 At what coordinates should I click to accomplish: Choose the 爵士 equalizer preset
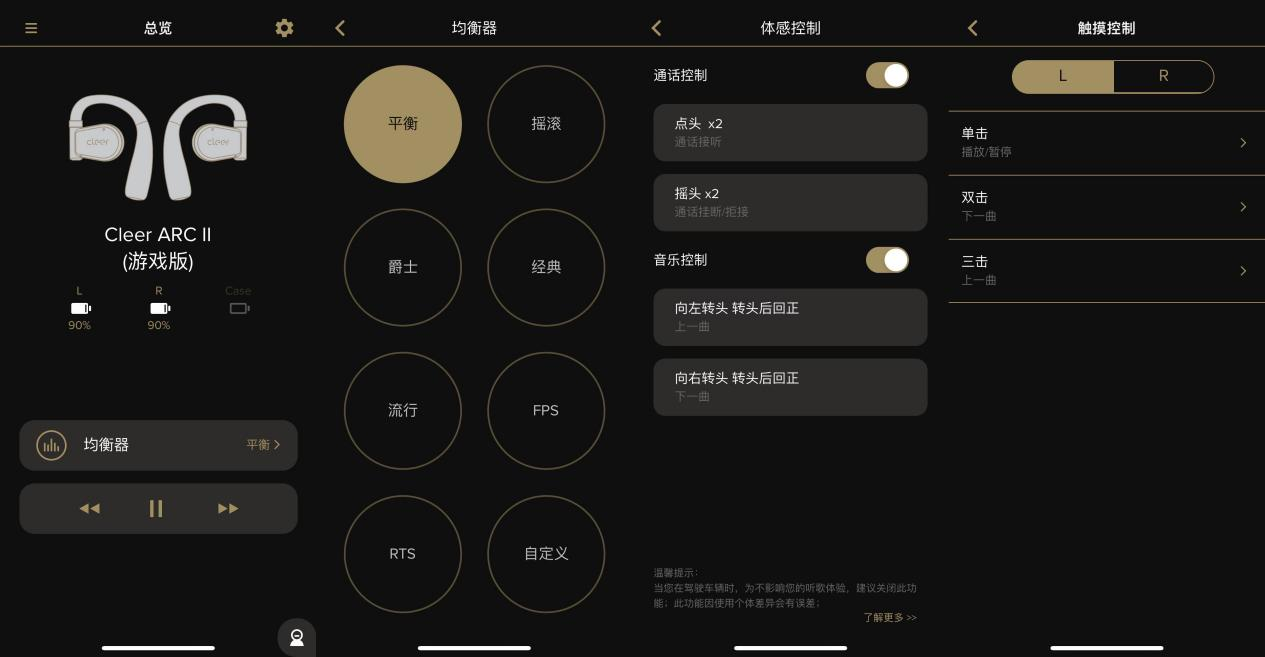coord(403,267)
